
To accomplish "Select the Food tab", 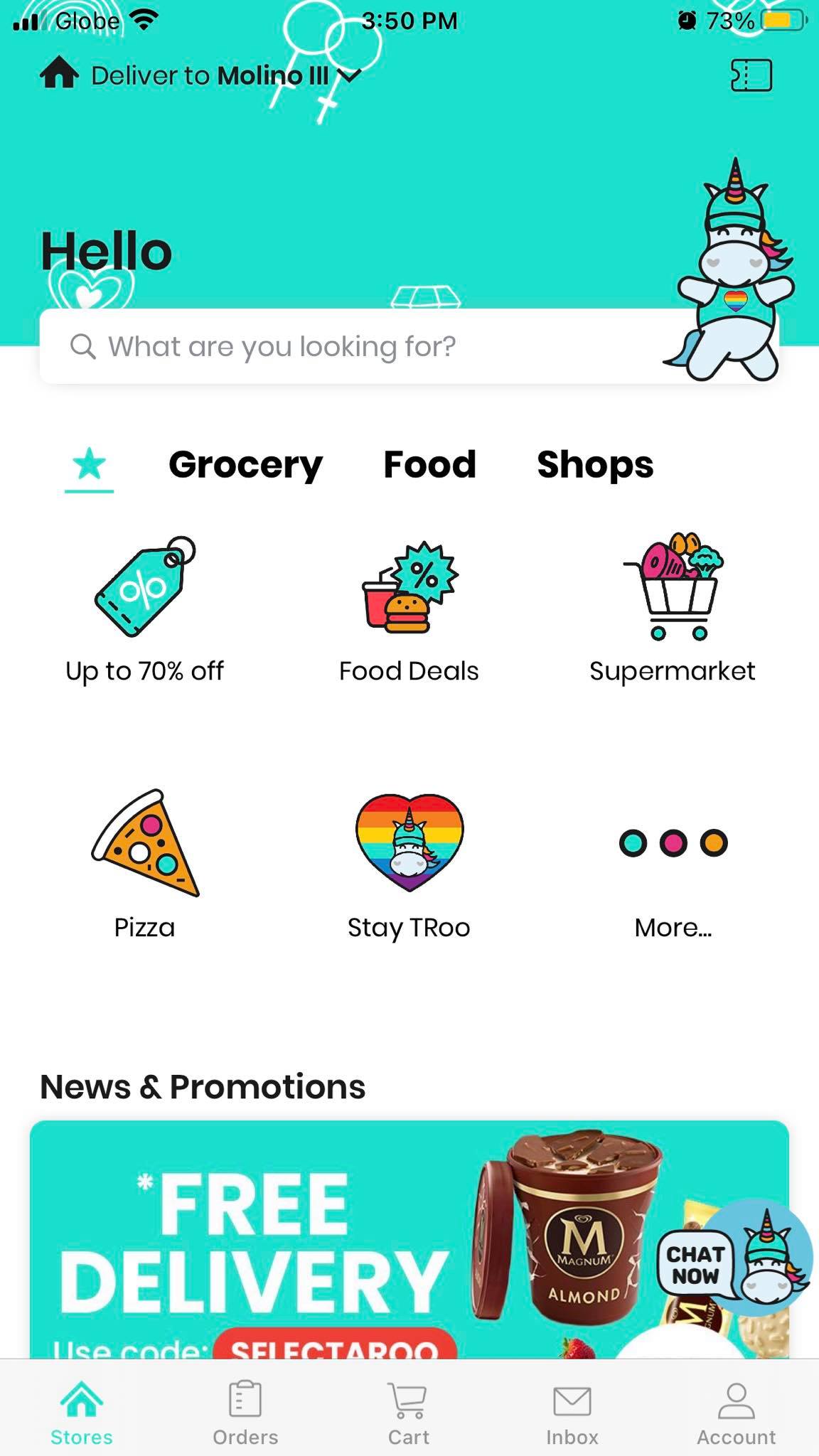I will pos(429,464).
